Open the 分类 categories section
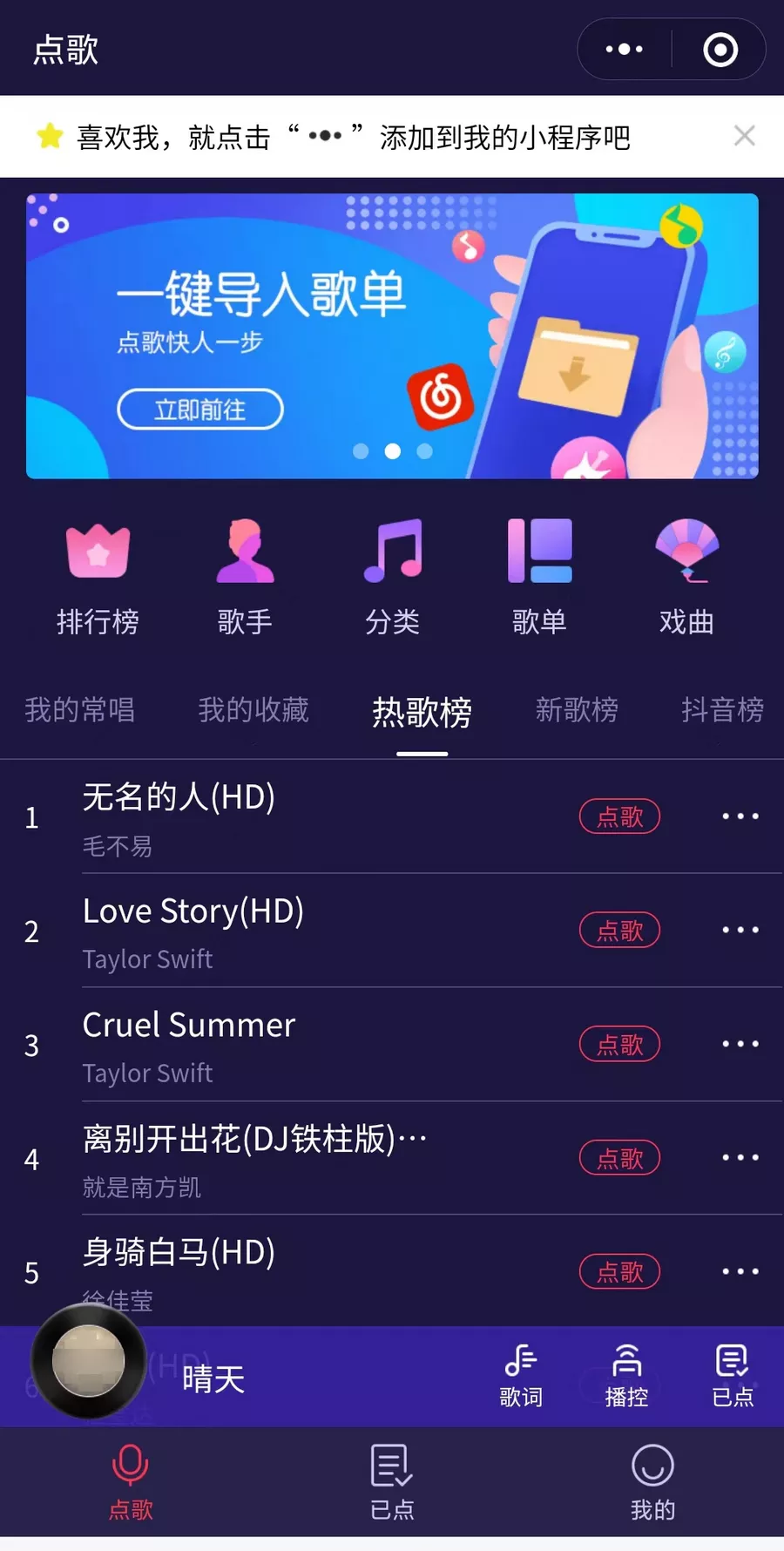Viewport: 784px width, 1551px height. (393, 575)
